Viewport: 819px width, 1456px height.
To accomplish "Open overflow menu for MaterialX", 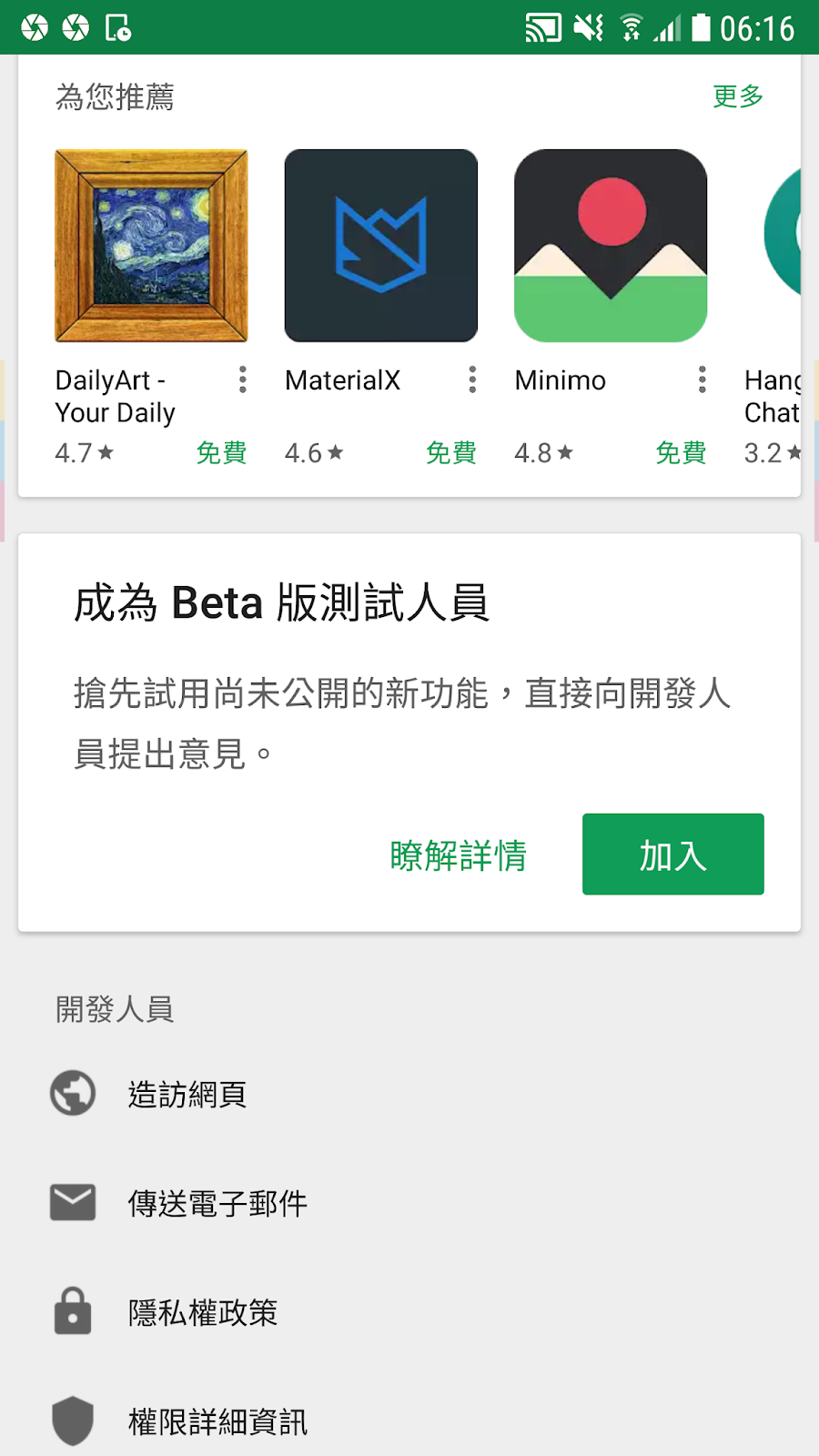I will tap(472, 379).
